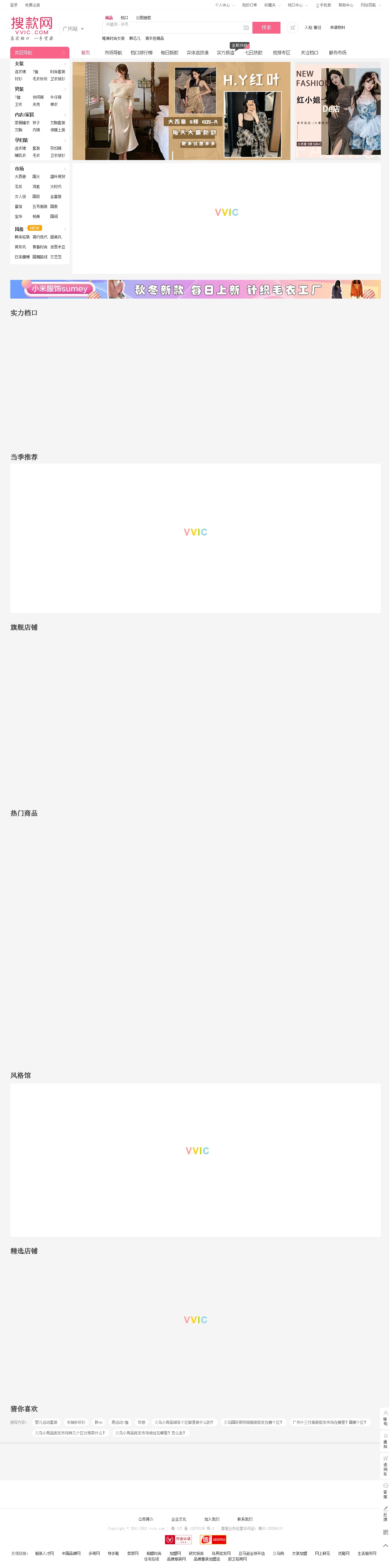Switch search type to 档口
Screen dimensions: 391x1568
124,18
